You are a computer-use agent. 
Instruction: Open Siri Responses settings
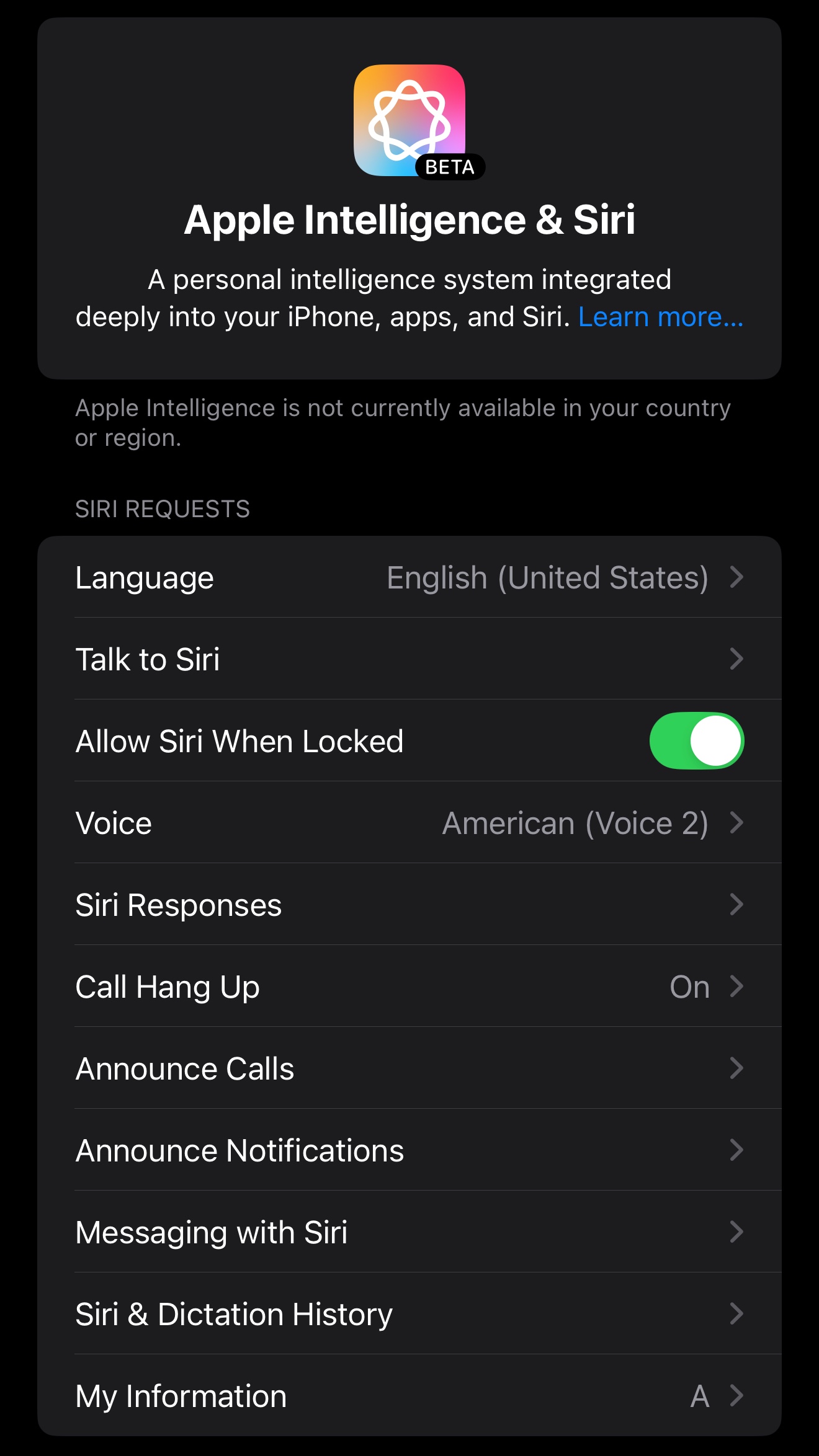[409, 905]
